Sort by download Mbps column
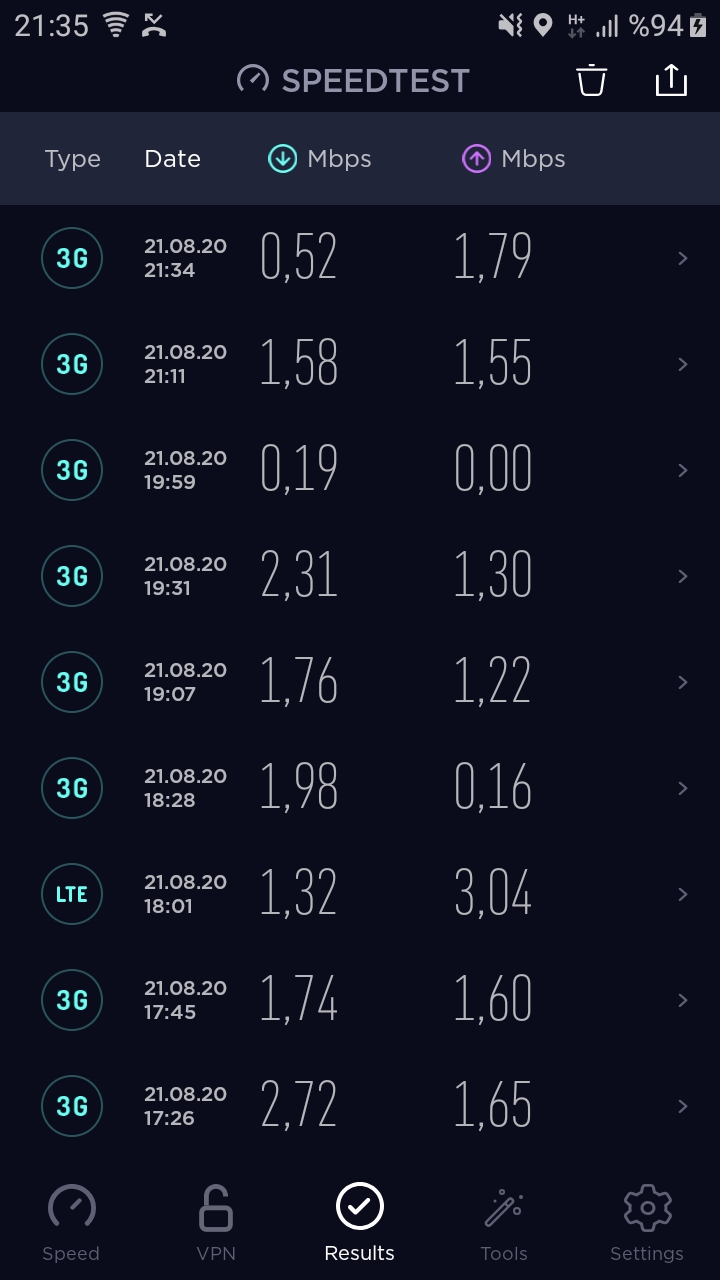 click(320, 159)
